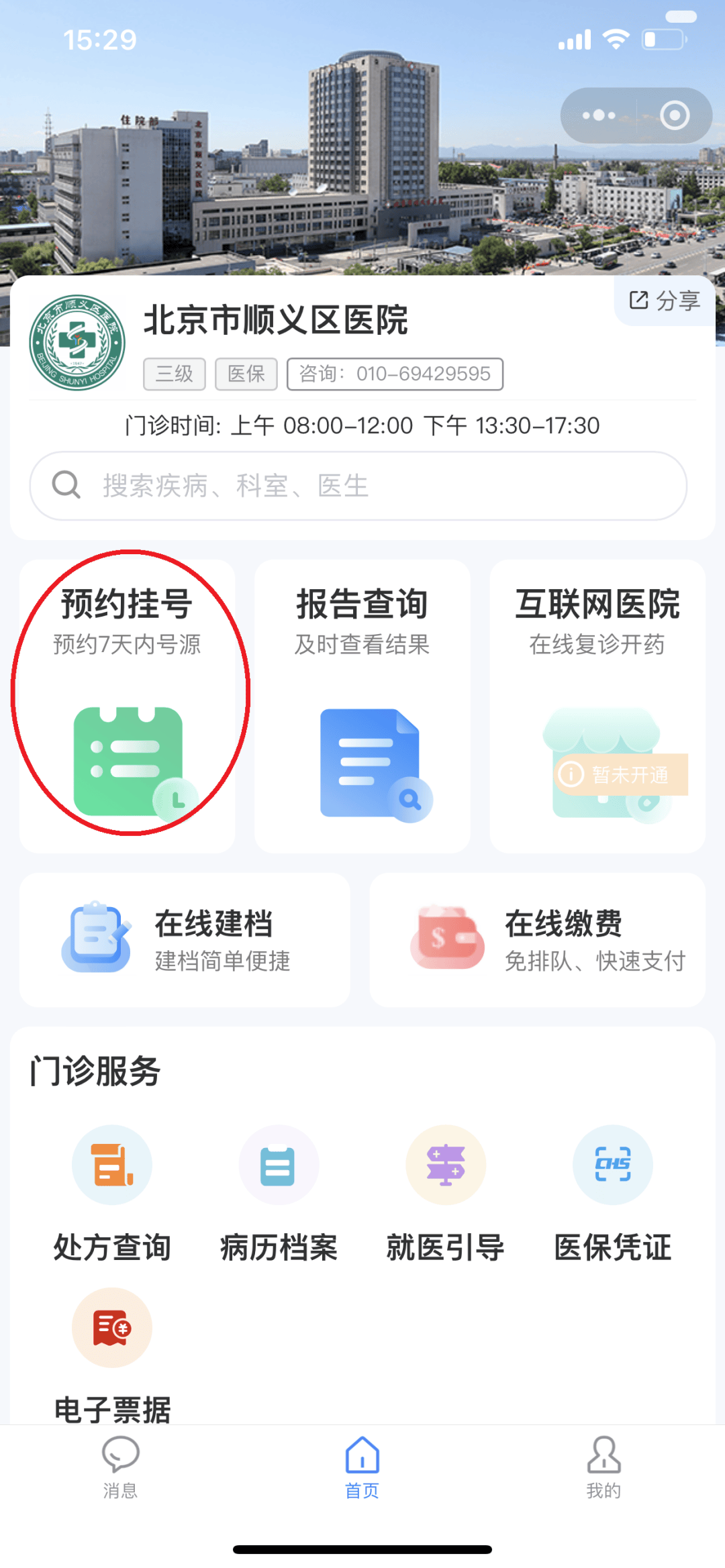The width and height of the screenshot is (725, 1568).
Task: Open 病历档案 medical records icon
Action: pos(278,1165)
